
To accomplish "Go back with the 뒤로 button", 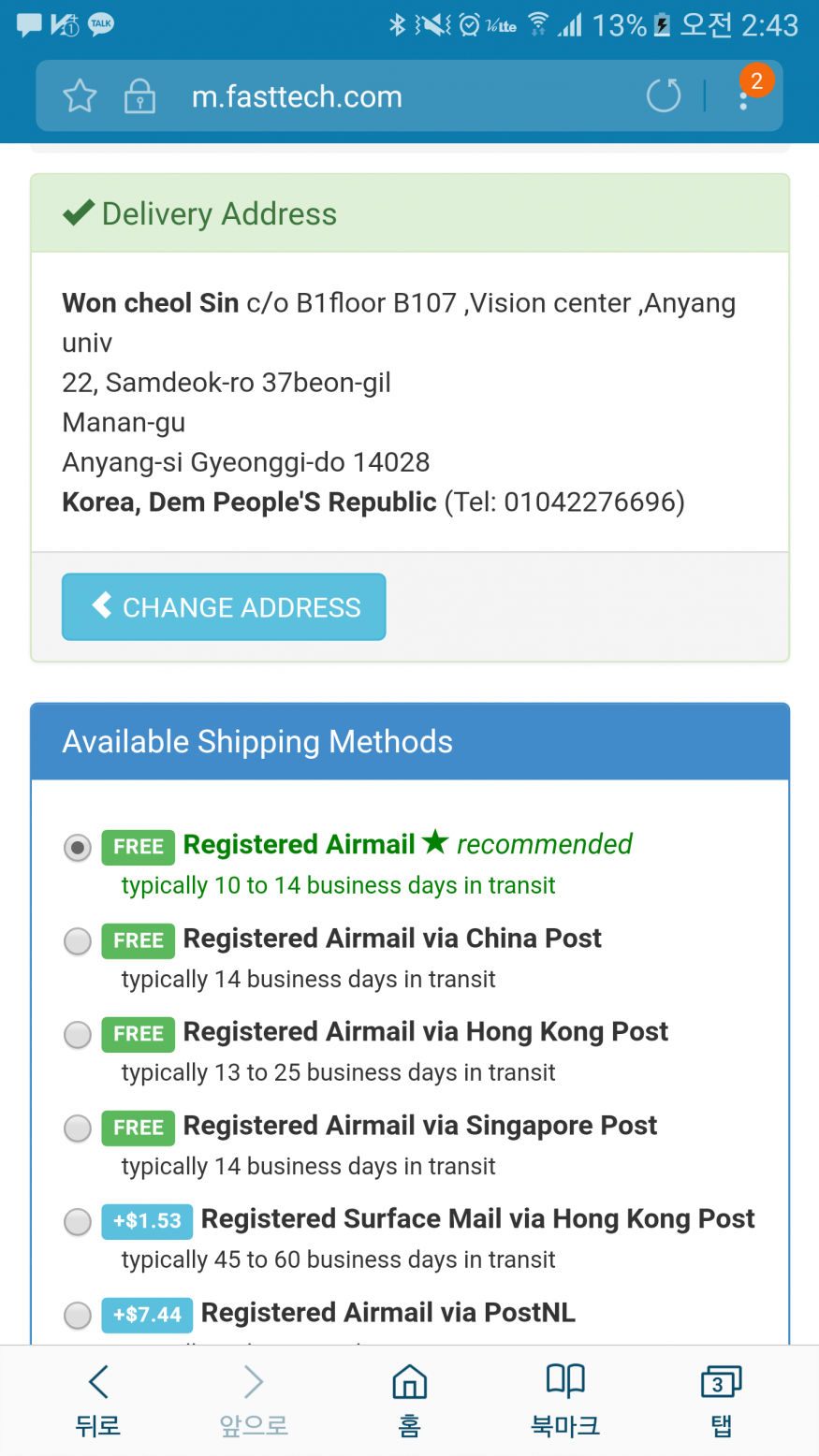I will [98, 1400].
